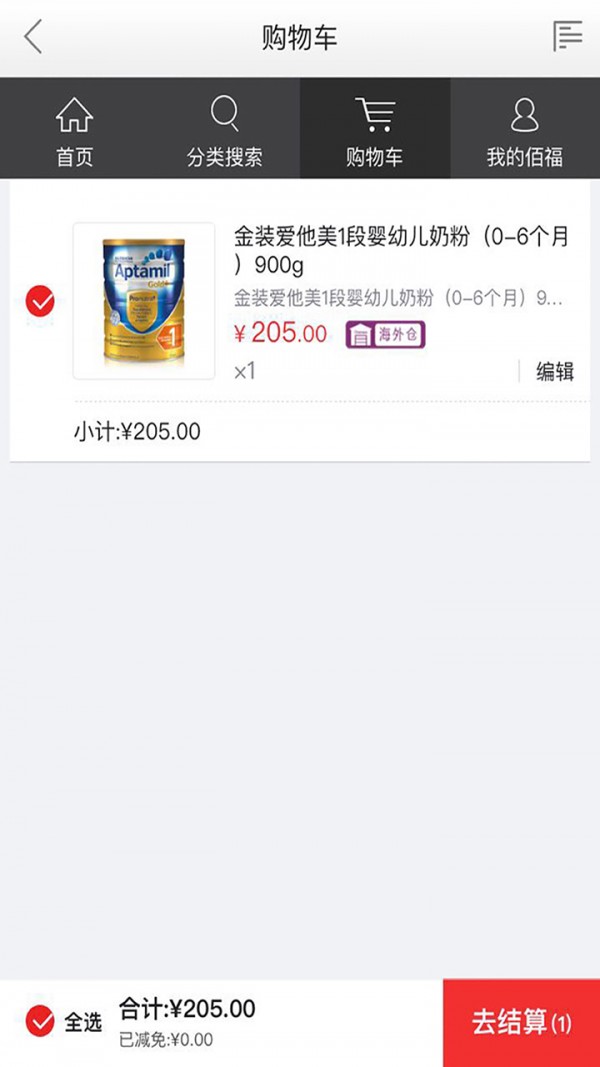The height and width of the screenshot is (1067, 600).
Task: Open the 分类搜索 tab
Action: tap(225, 130)
